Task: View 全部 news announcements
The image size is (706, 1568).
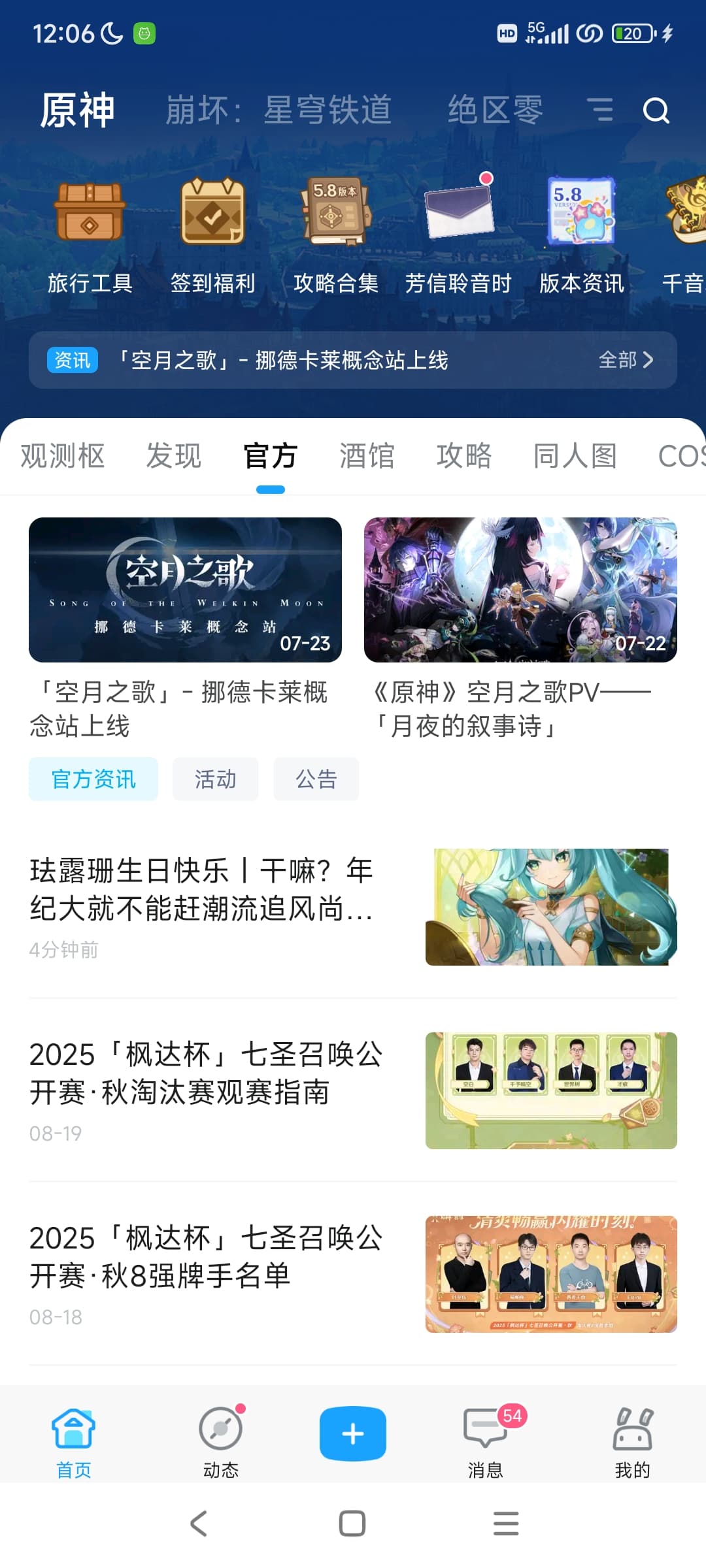Action: click(x=626, y=360)
